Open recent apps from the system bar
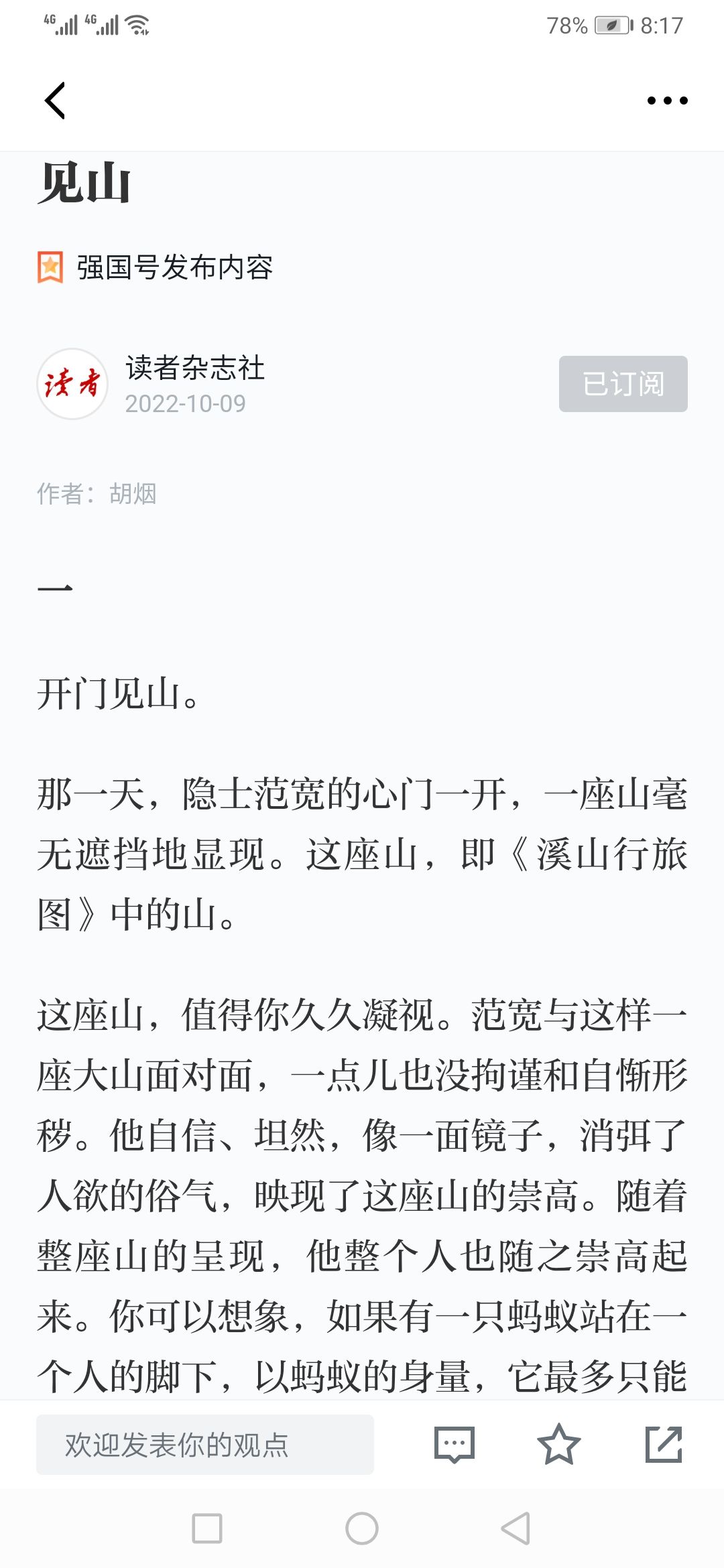Viewport: 724px width, 1568px height. click(x=207, y=1528)
